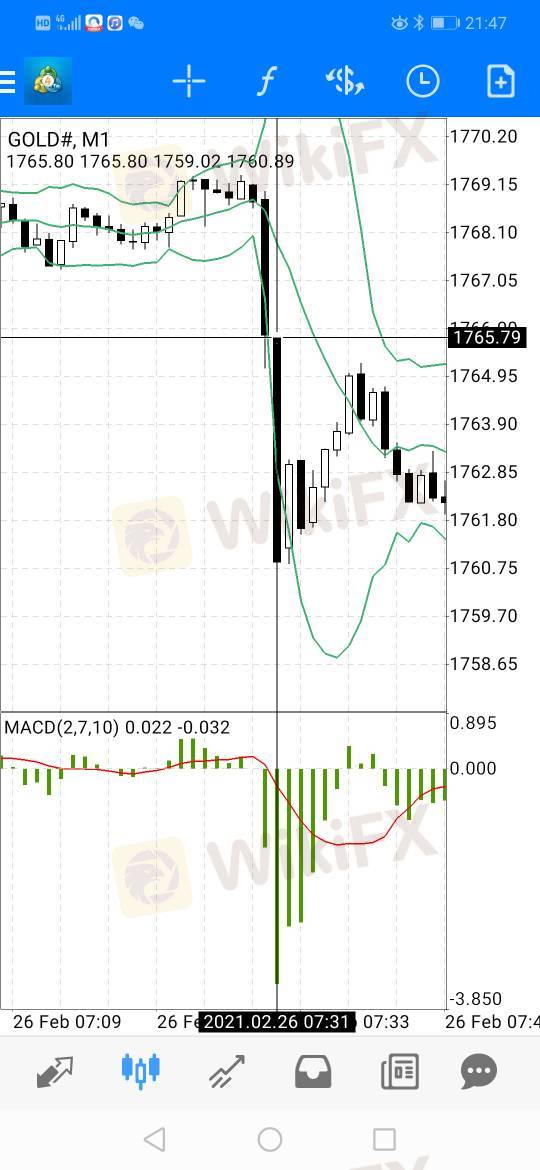Return to the home screen
Image resolution: width=540 pixels, height=1170 pixels.
[x=270, y=1139]
